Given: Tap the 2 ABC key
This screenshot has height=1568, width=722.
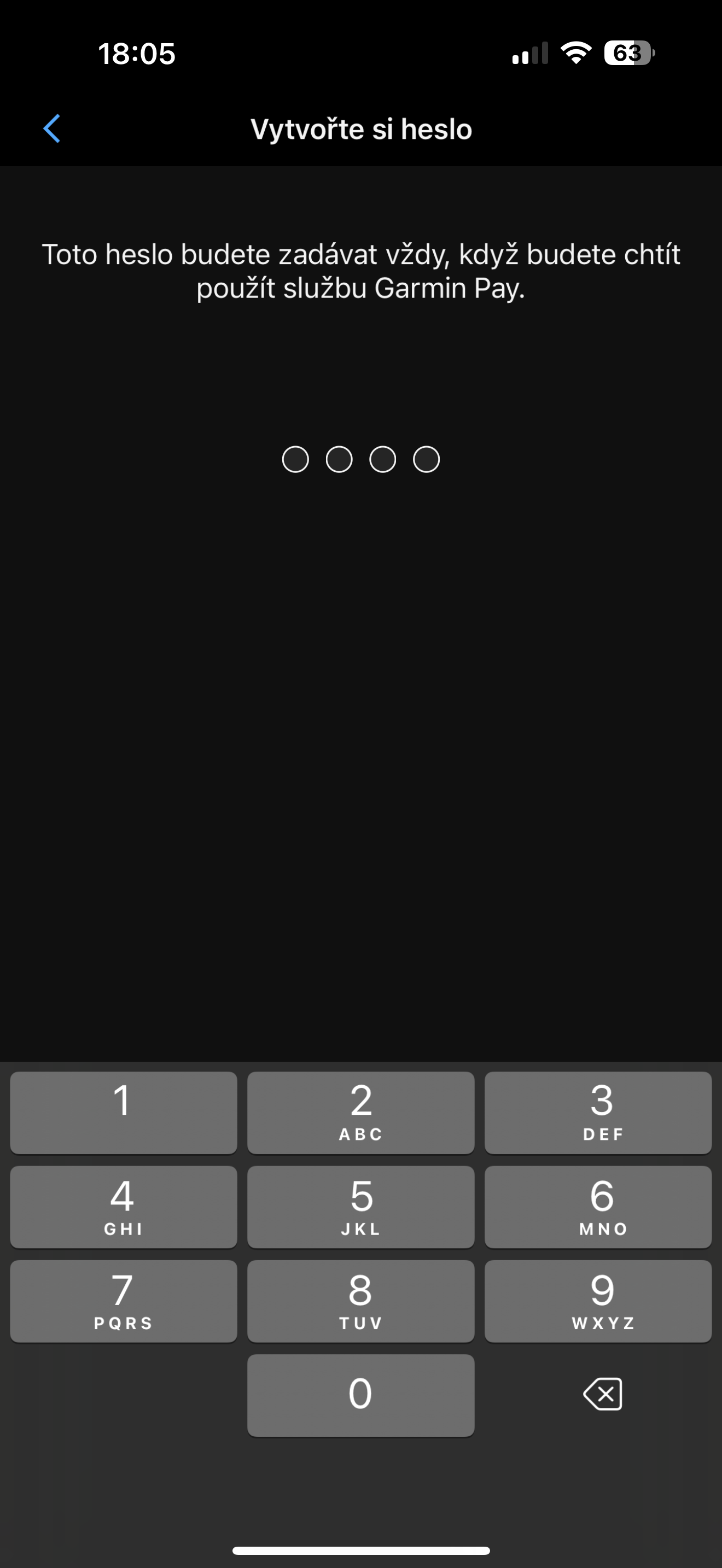Looking at the screenshot, I should [x=361, y=1113].
